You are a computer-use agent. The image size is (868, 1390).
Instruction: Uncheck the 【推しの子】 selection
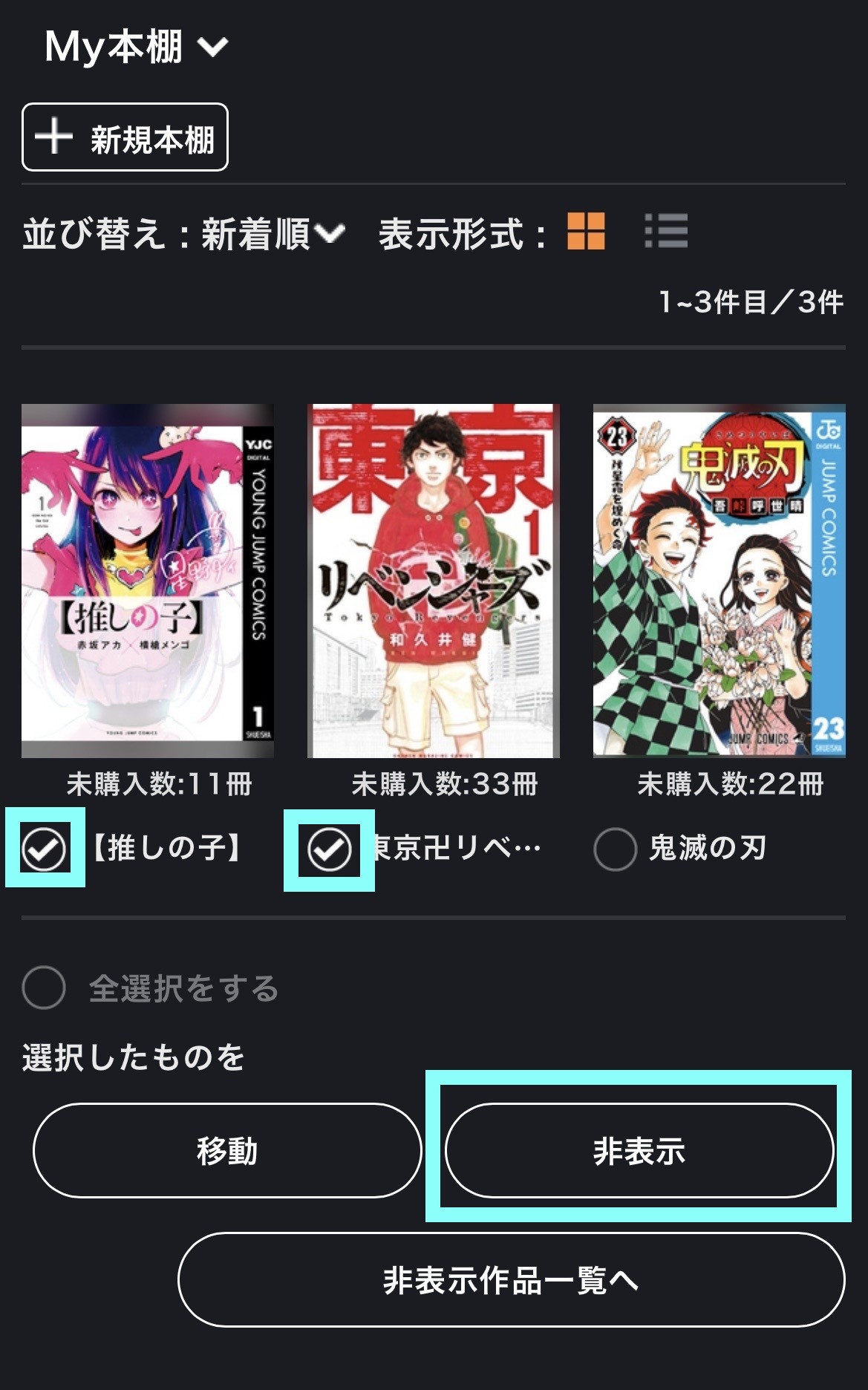45,848
